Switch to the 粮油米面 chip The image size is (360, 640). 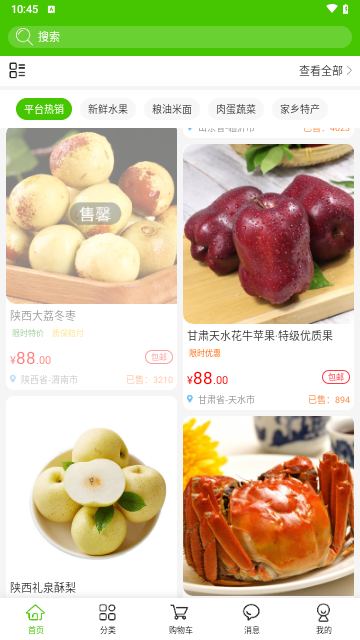pyautogui.click(x=172, y=109)
